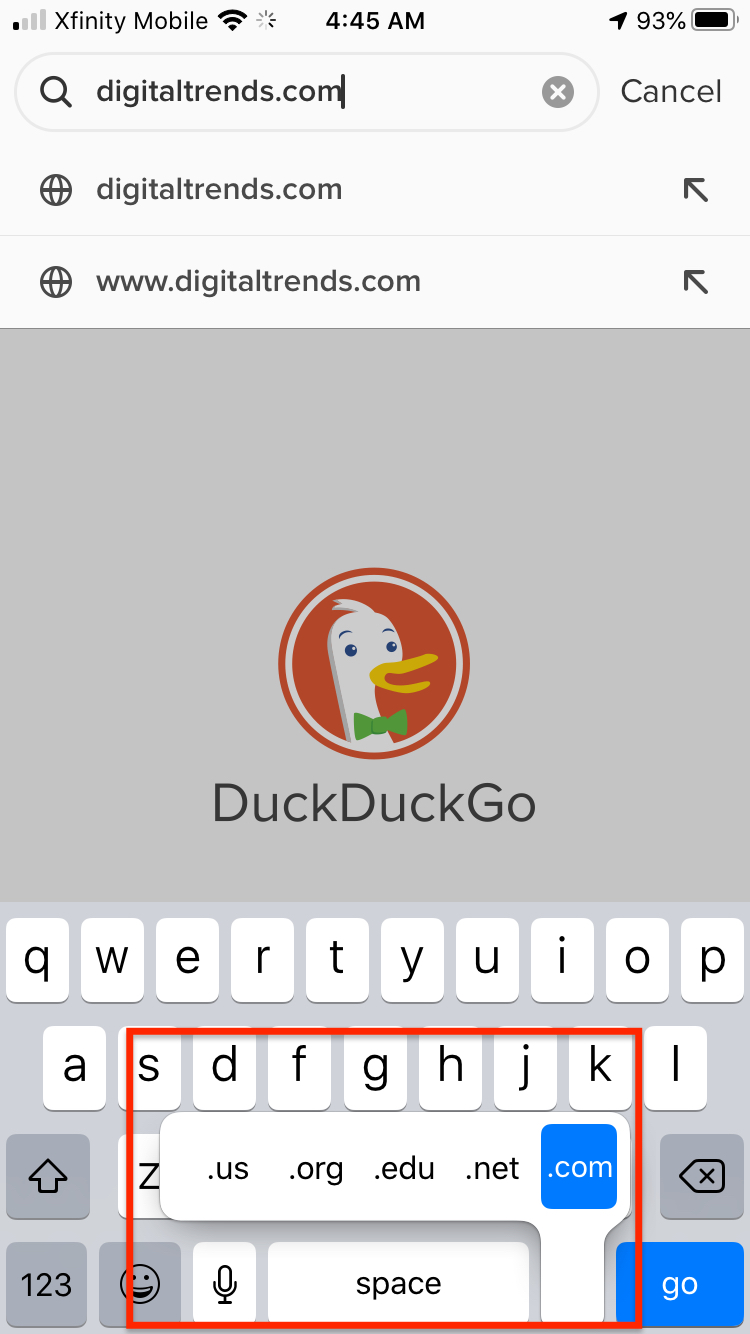Delete a character with the backspace key

click(x=702, y=1177)
